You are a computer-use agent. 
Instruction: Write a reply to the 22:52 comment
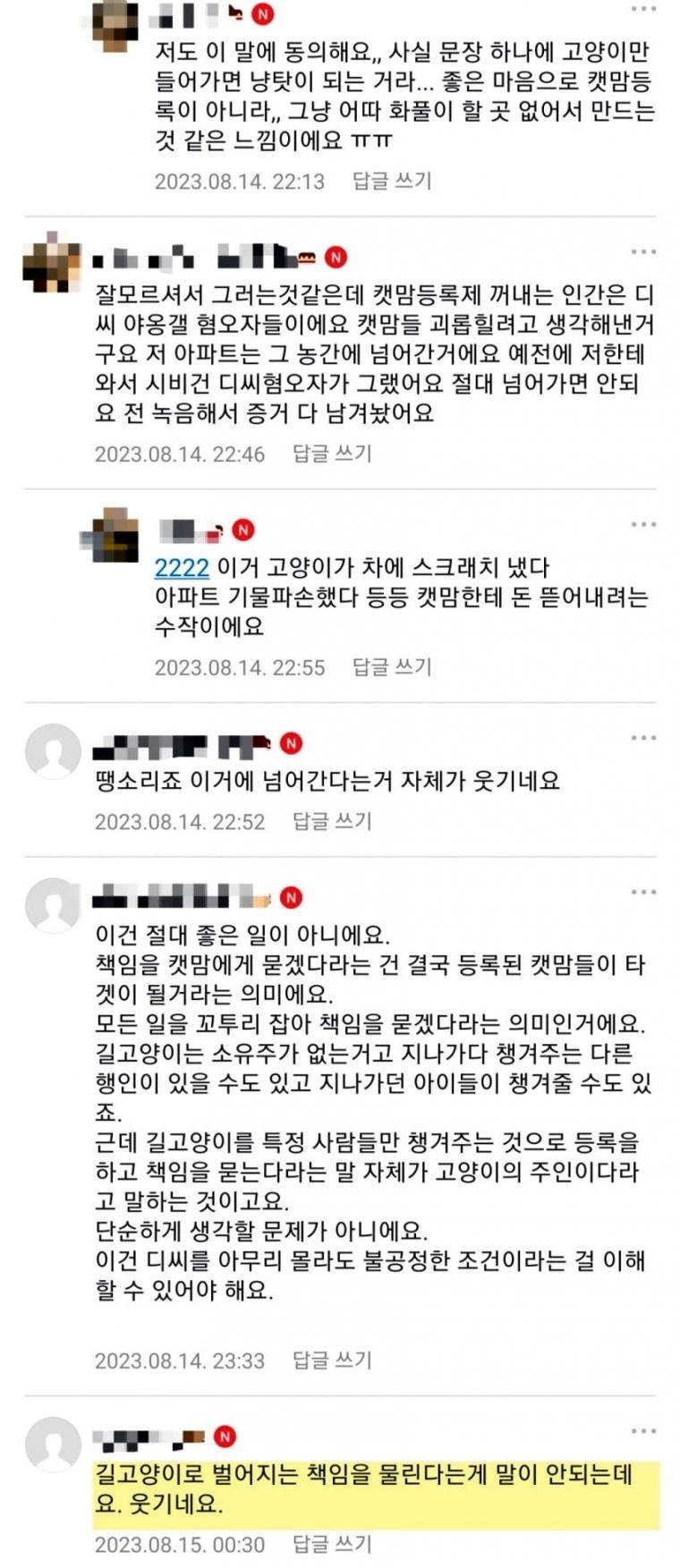(x=332, y=821)
